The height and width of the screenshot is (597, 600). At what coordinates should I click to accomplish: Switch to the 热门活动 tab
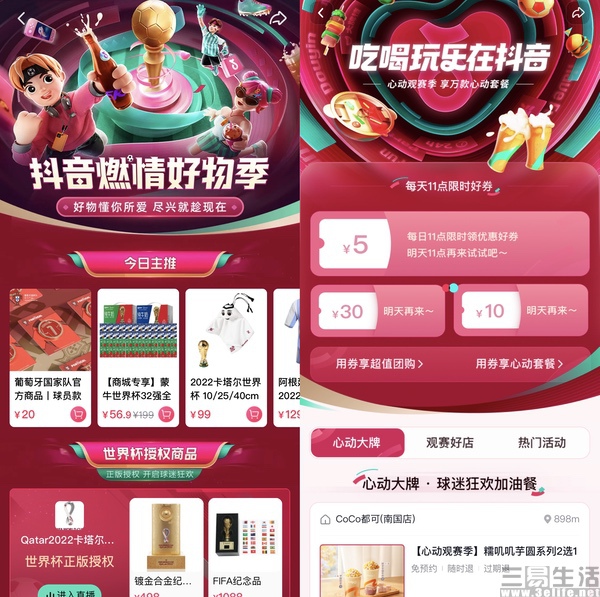coord(541,442)
